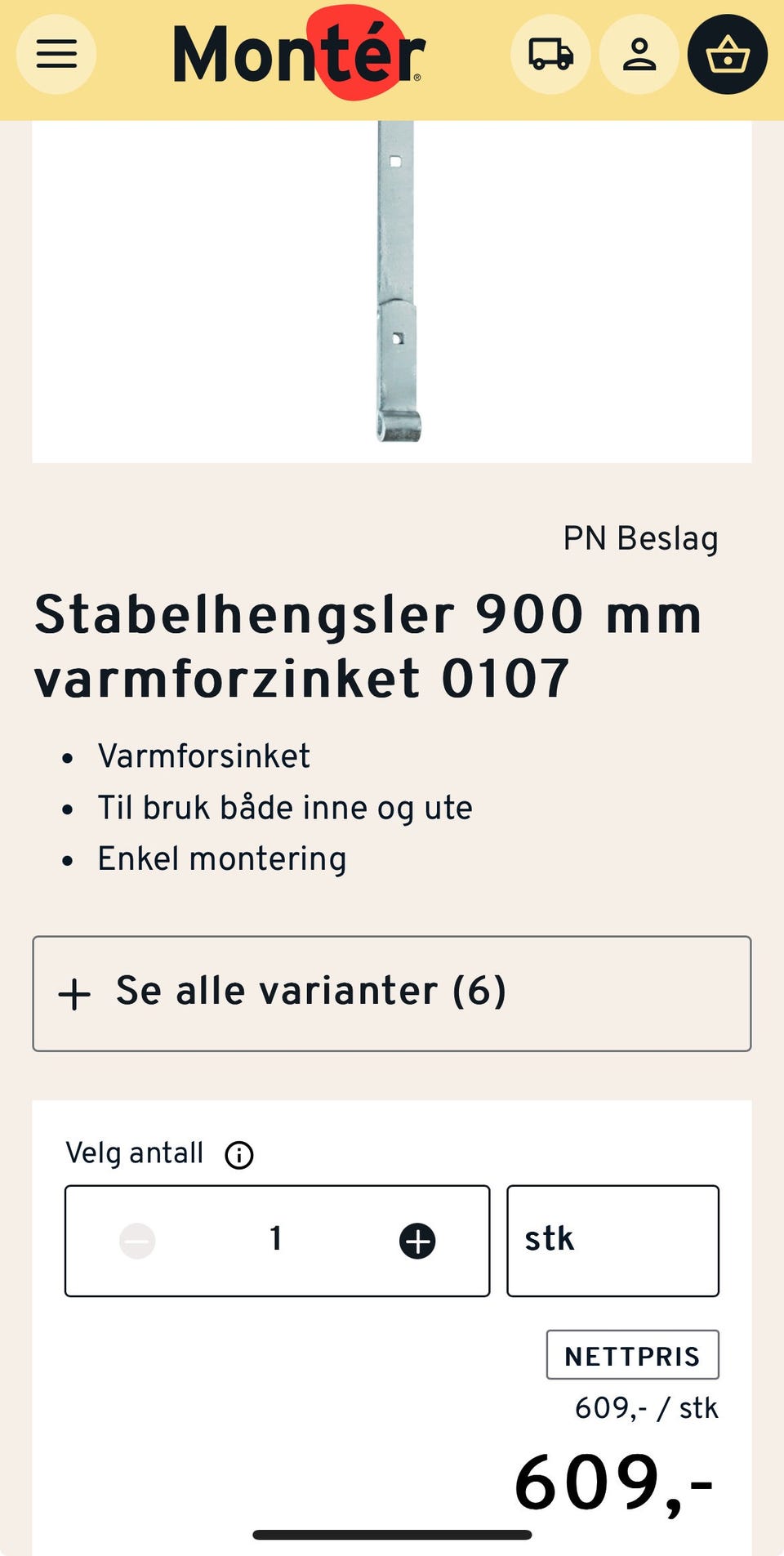Viewport: 784px width, 1556px height.
Task: Open the shopping basket
Action: click(x=726, y=54)
